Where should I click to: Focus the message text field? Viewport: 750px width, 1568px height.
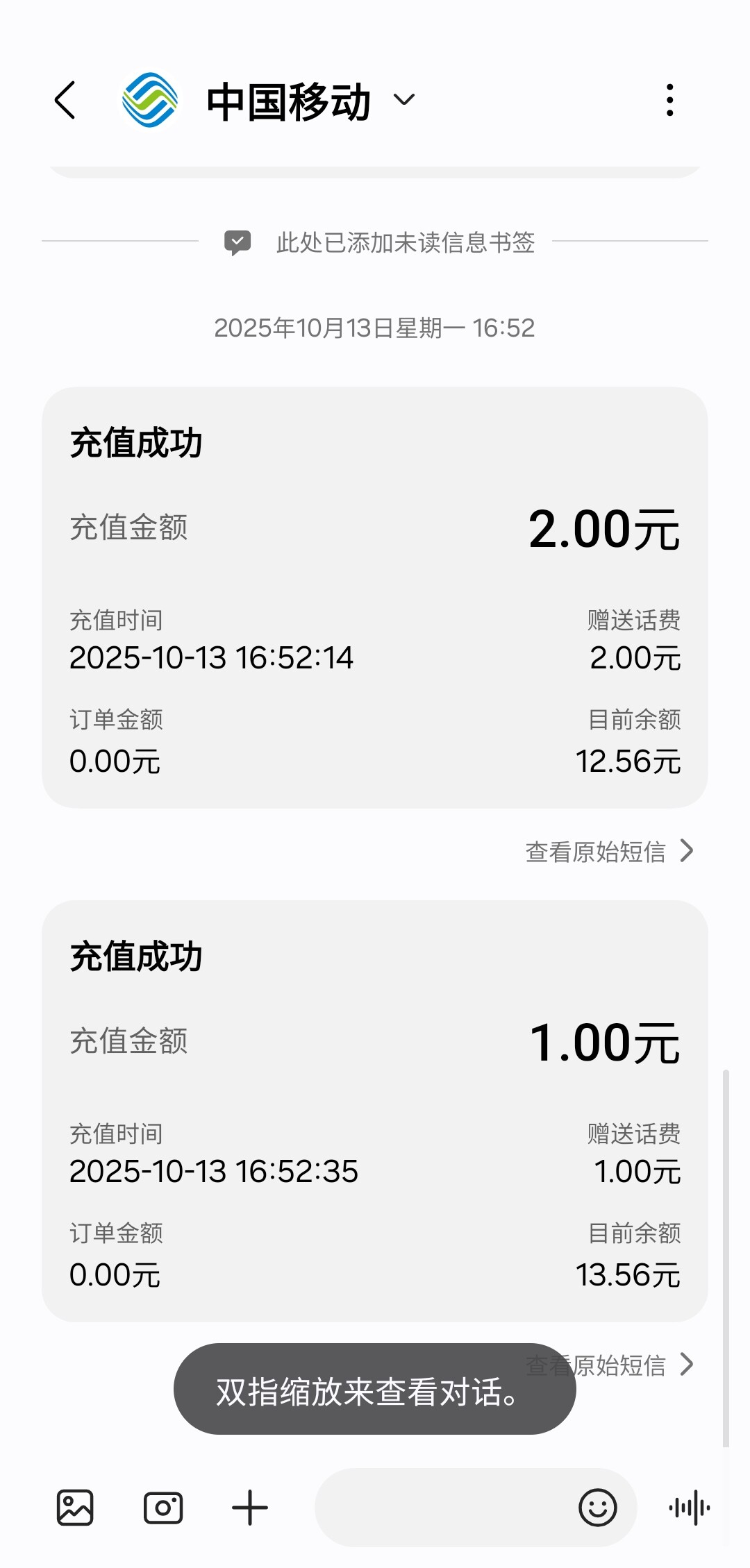tap(444, 1508)
